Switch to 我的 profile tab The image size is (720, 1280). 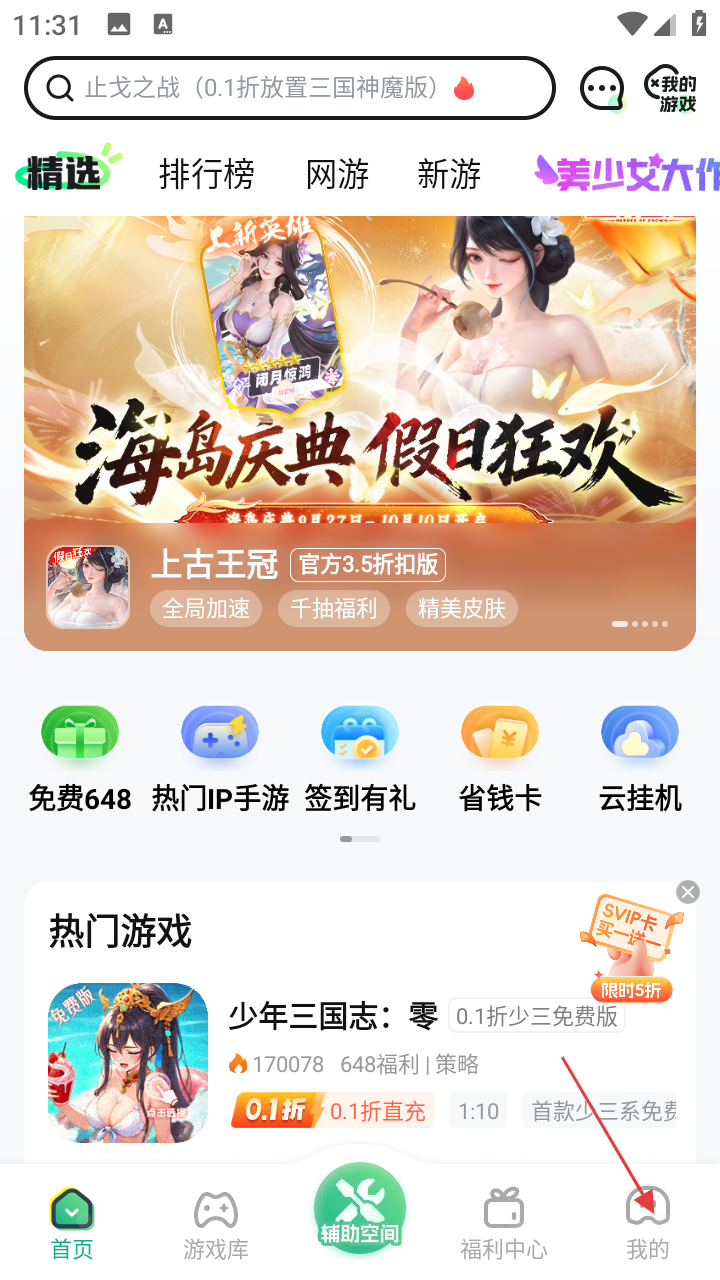(647, 1224)
